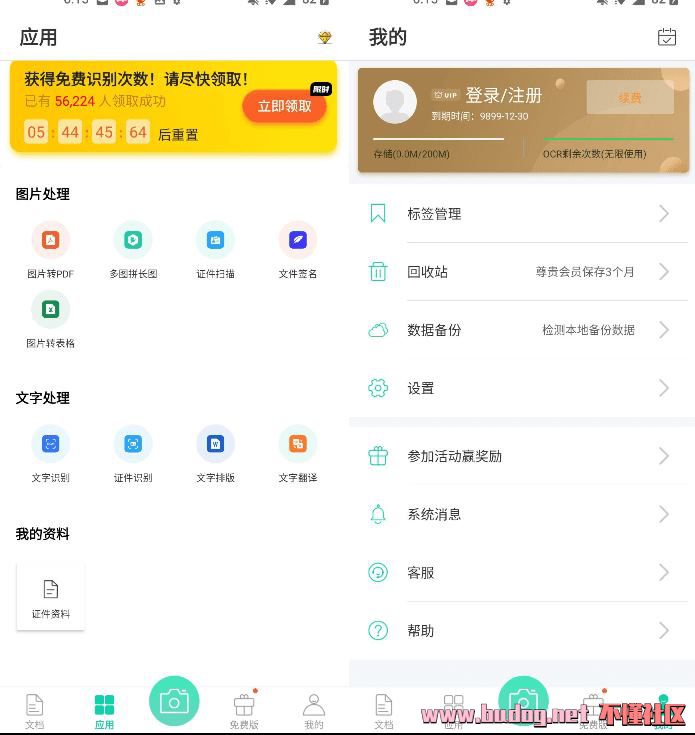Tap the 立即领取 claim button

point(284,107)
